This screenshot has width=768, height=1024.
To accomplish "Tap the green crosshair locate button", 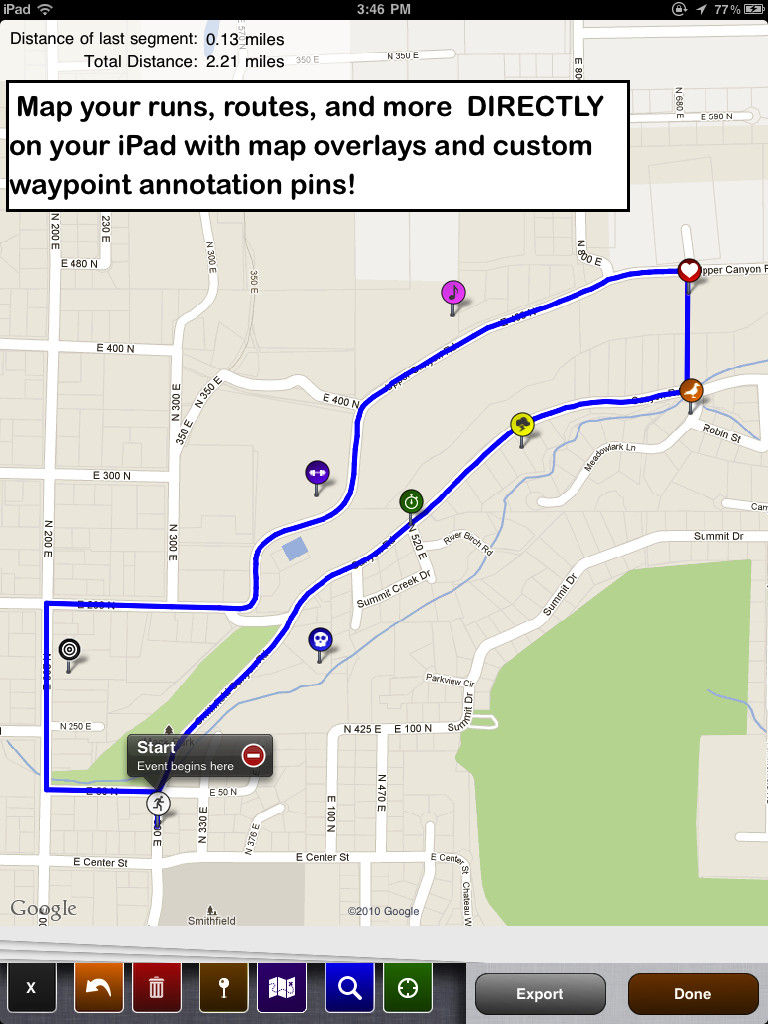I will pyautogui.click(x=407, y=988).
